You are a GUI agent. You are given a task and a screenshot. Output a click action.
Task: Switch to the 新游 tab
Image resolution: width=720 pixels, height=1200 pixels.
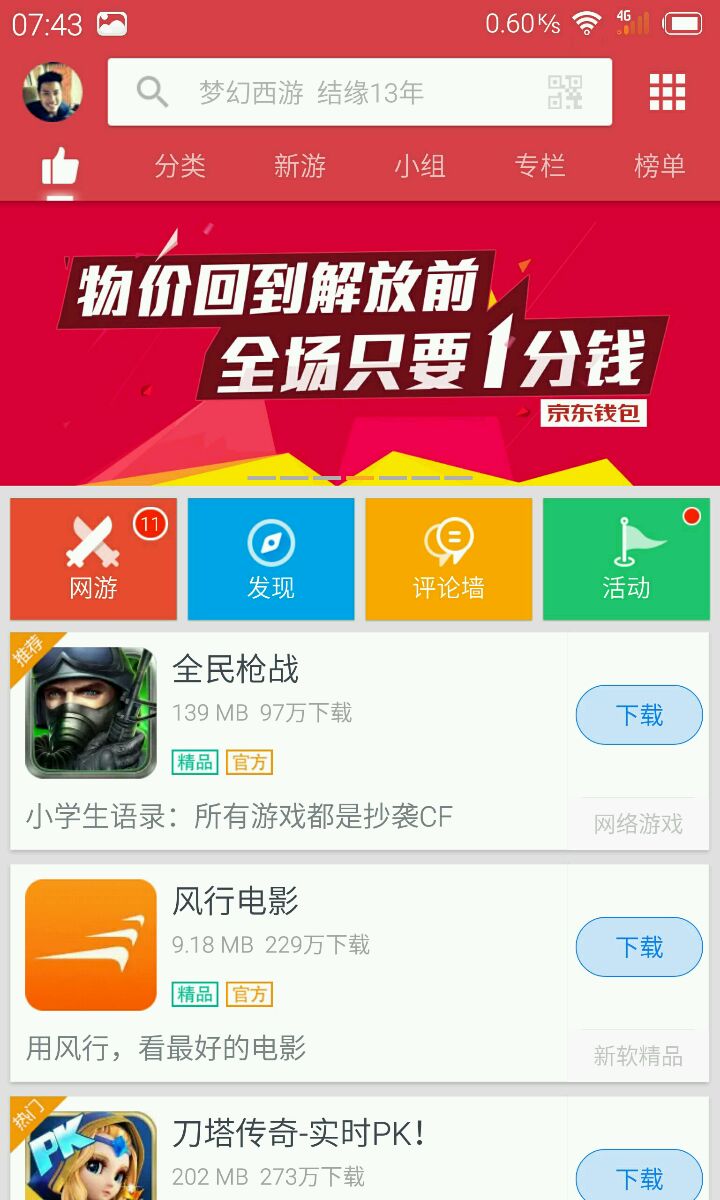point(300,166)
